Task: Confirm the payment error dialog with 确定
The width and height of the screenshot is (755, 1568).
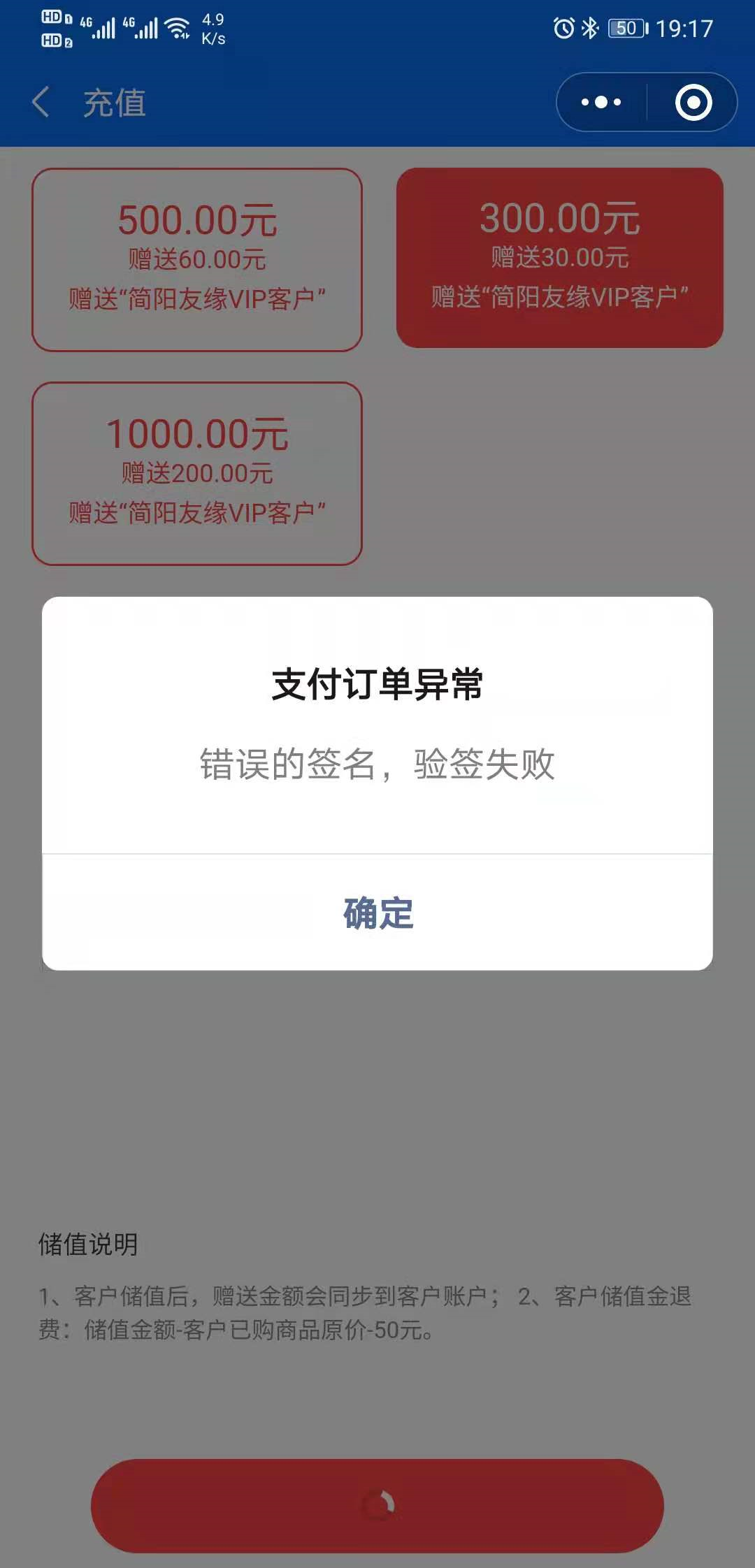Action: (x=377, y=913)
